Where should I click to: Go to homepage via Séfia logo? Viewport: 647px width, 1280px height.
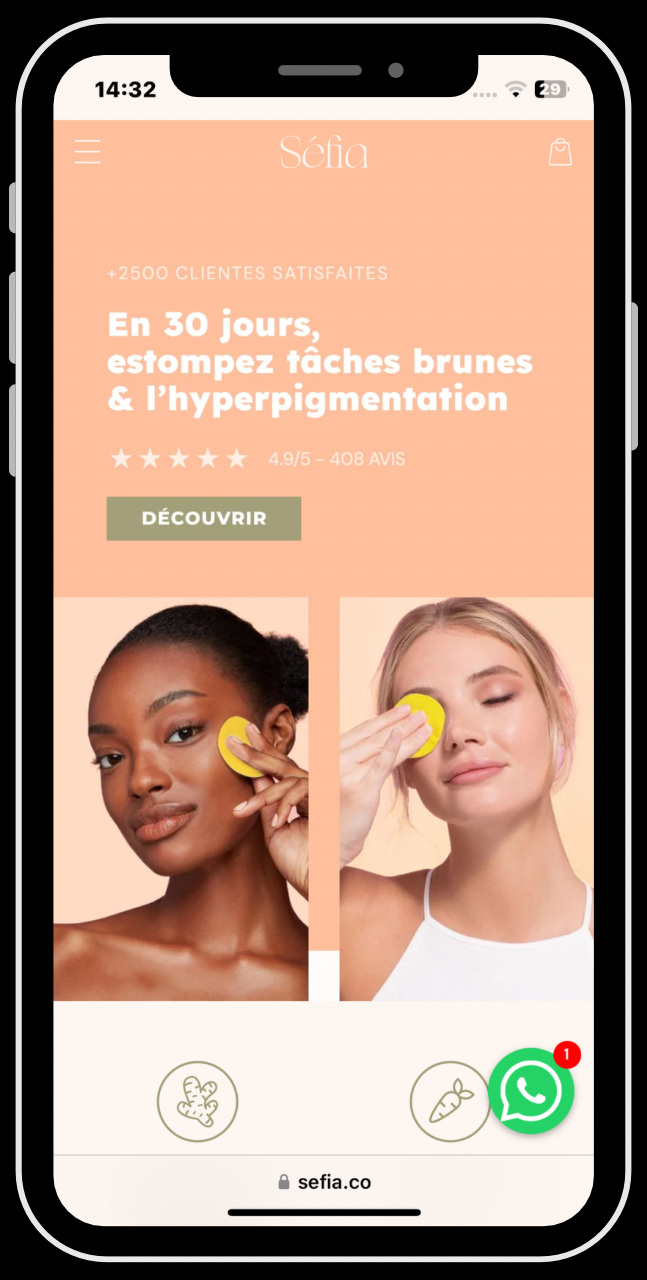[x=324, y=153]
